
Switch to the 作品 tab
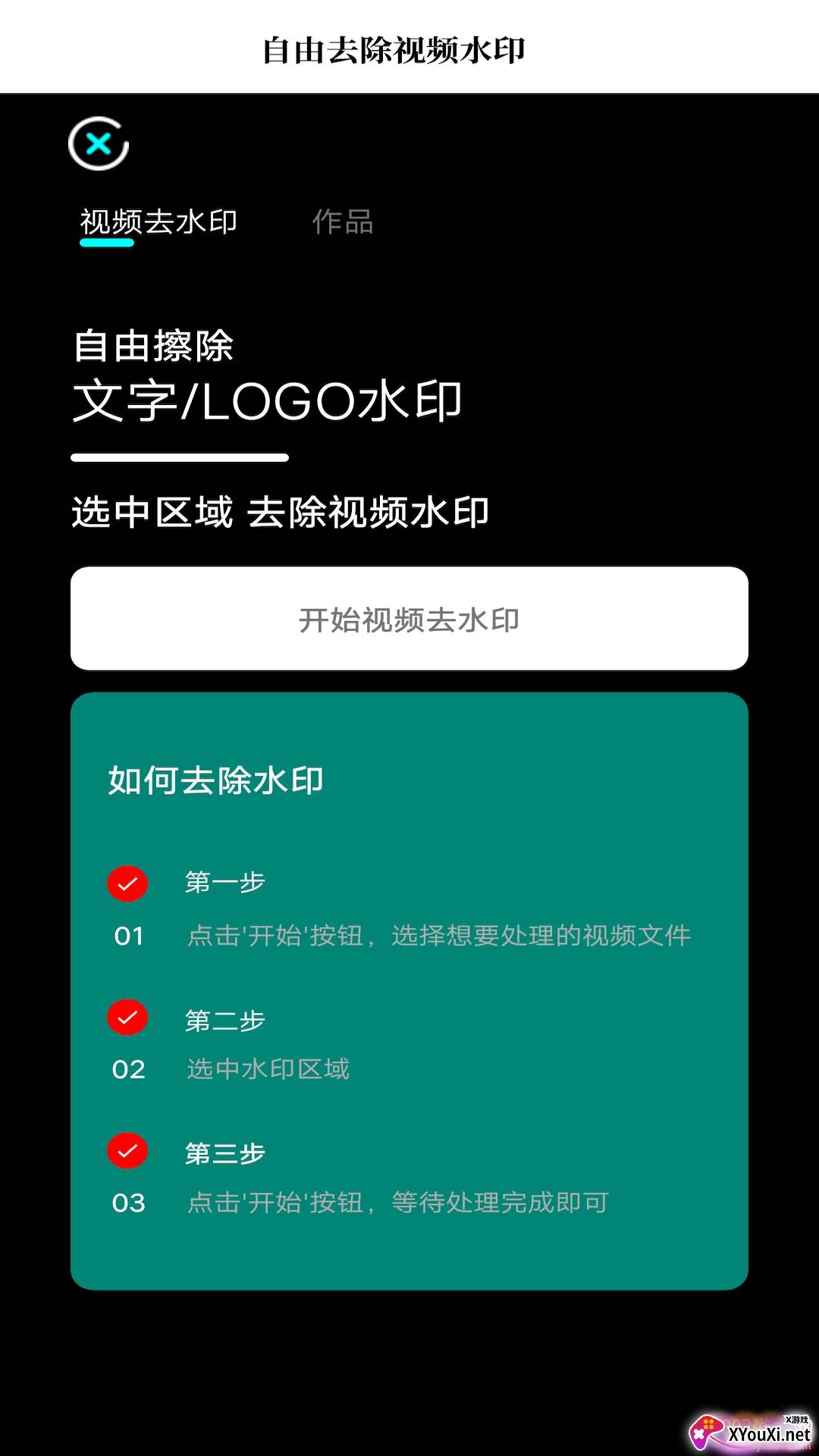click(x=343, y=222)
